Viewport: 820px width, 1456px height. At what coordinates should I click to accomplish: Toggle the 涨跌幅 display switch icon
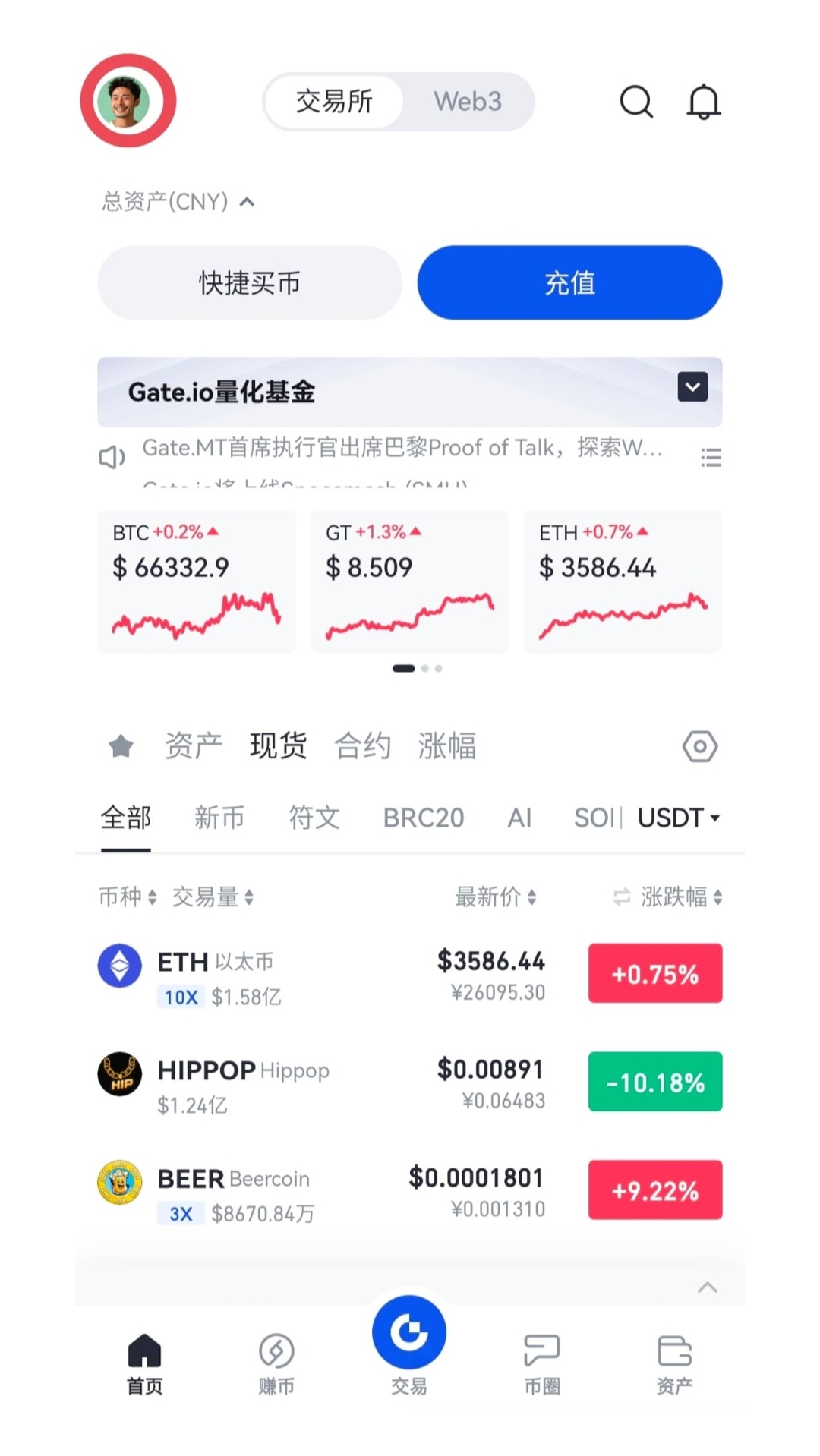tap(621, 897)
